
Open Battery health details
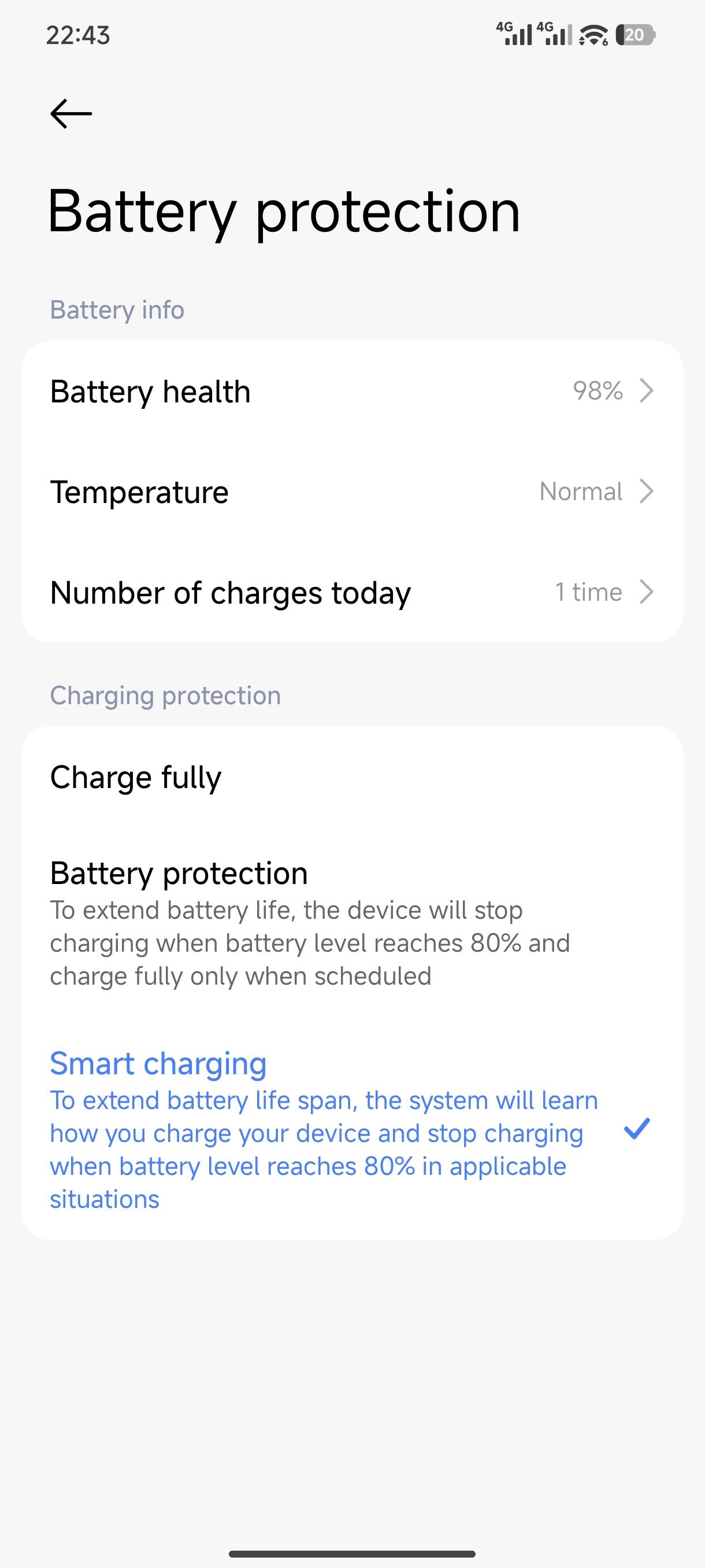(x=352, y=391)
